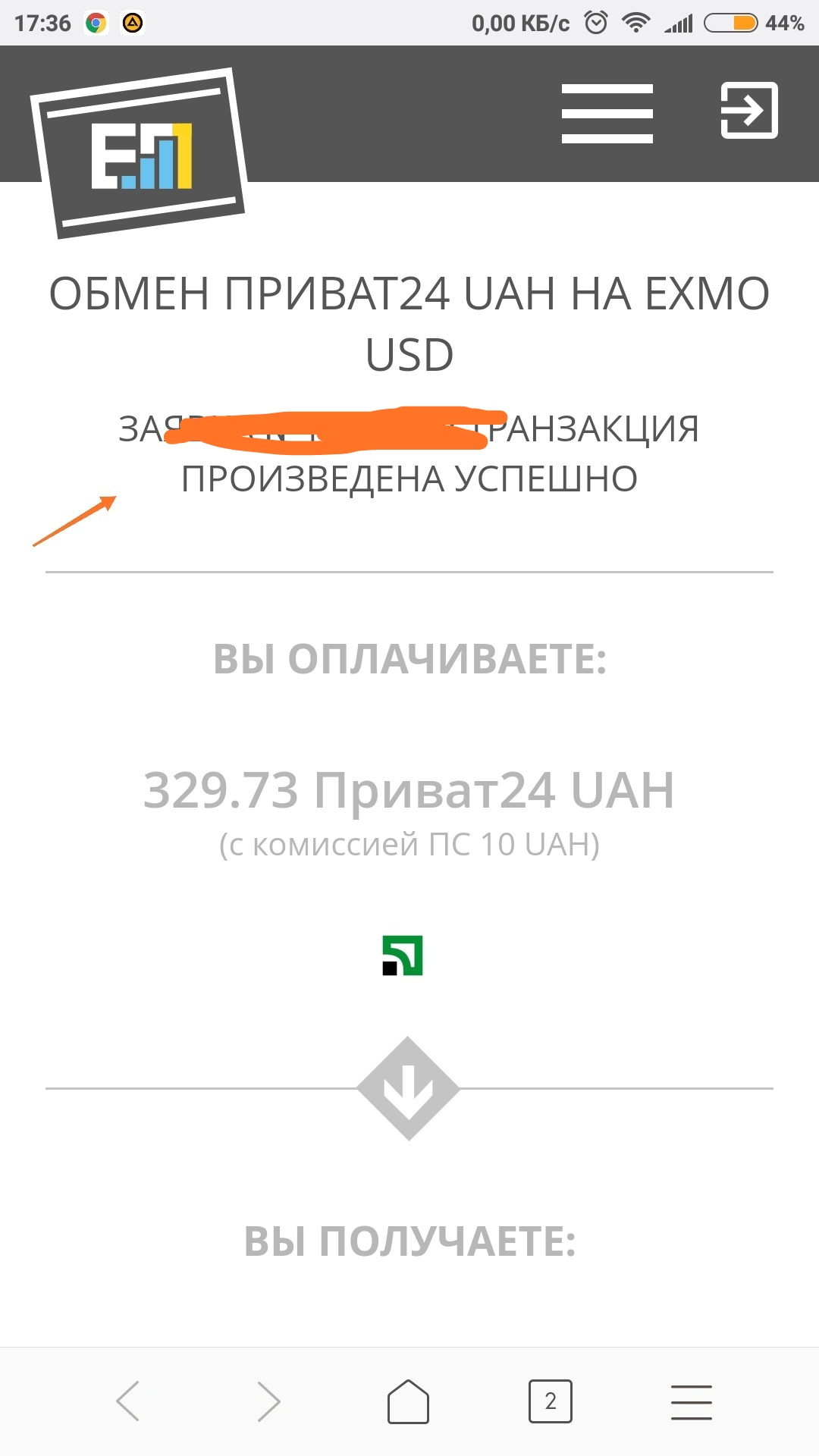
Task: Open the browser home page
Action: tap(408, 1401)
